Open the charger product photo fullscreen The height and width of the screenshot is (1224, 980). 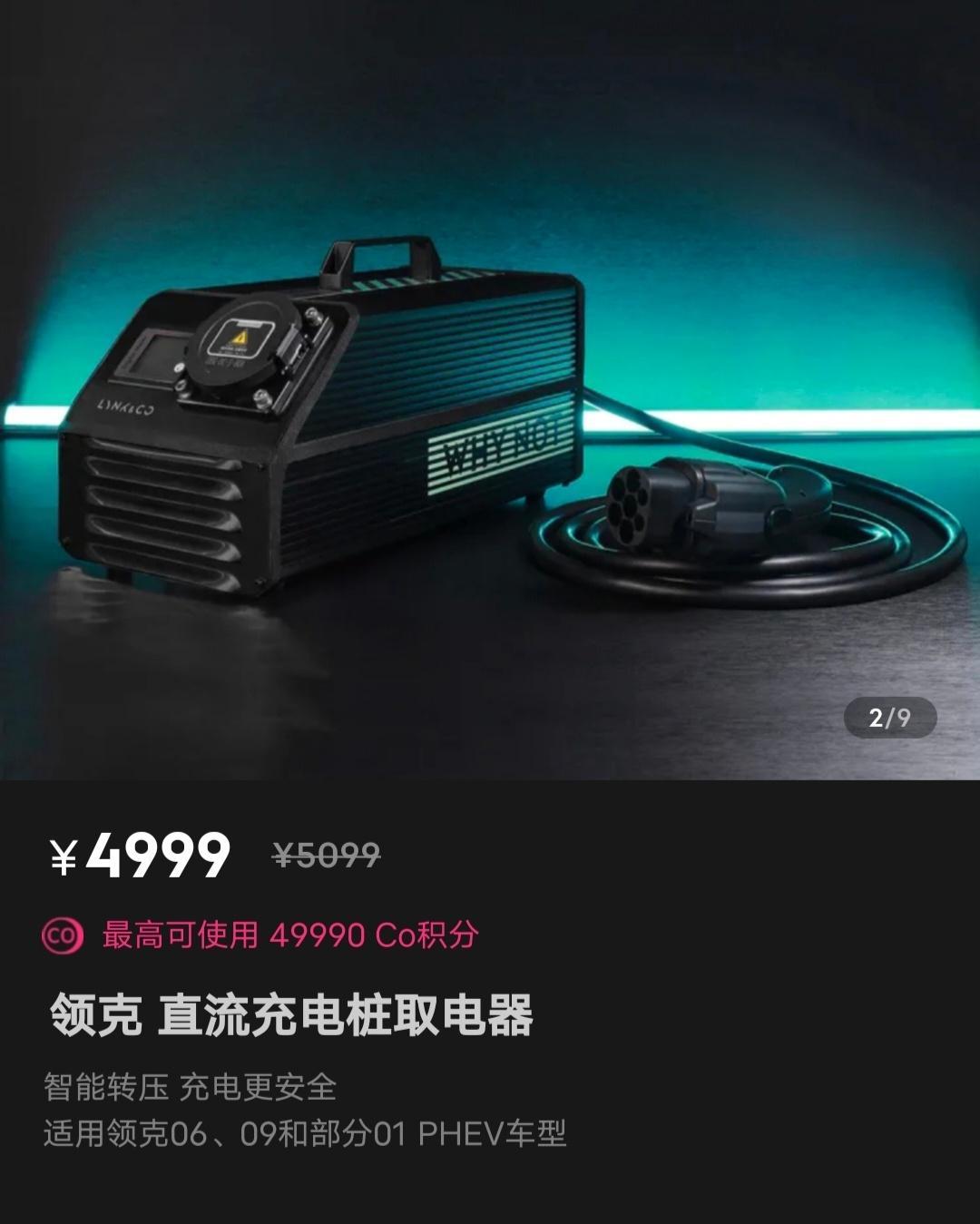(x=490, y=390)
